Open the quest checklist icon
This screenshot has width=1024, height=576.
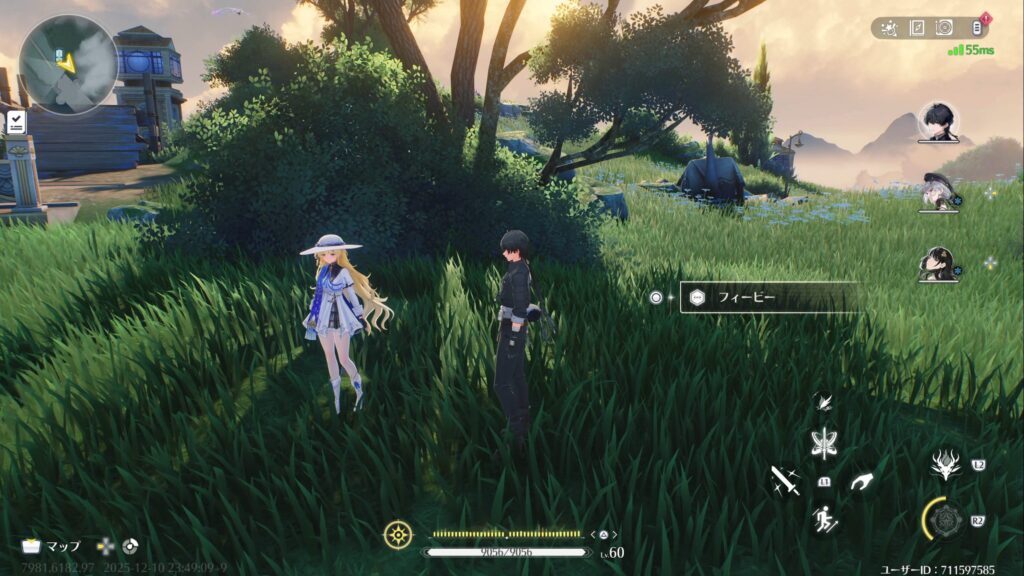16,123
